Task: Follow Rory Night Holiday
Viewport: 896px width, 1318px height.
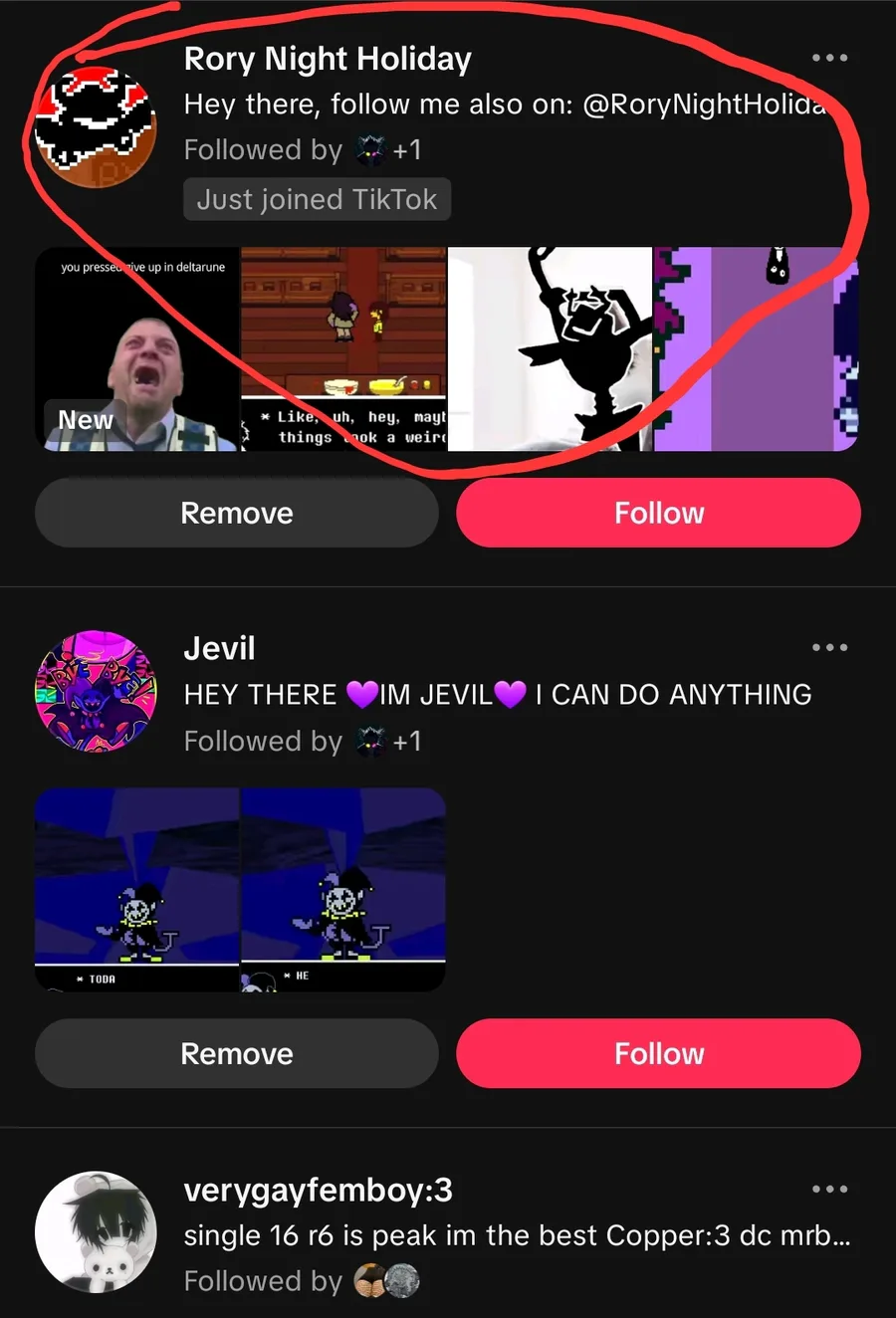Action: [x=658, y=513]
